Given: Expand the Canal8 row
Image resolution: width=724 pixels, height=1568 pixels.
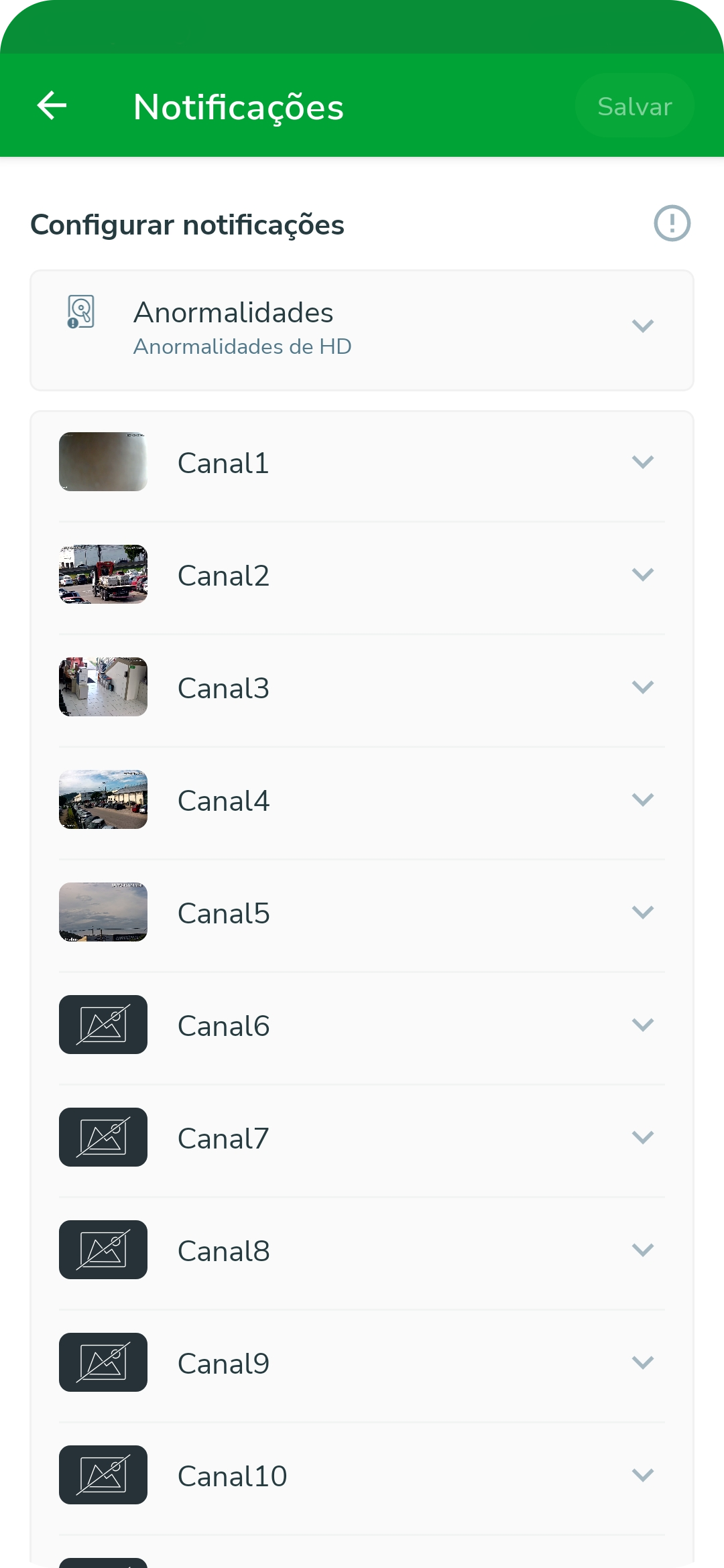Looking at the screenshot, I should coord(362,1250).
